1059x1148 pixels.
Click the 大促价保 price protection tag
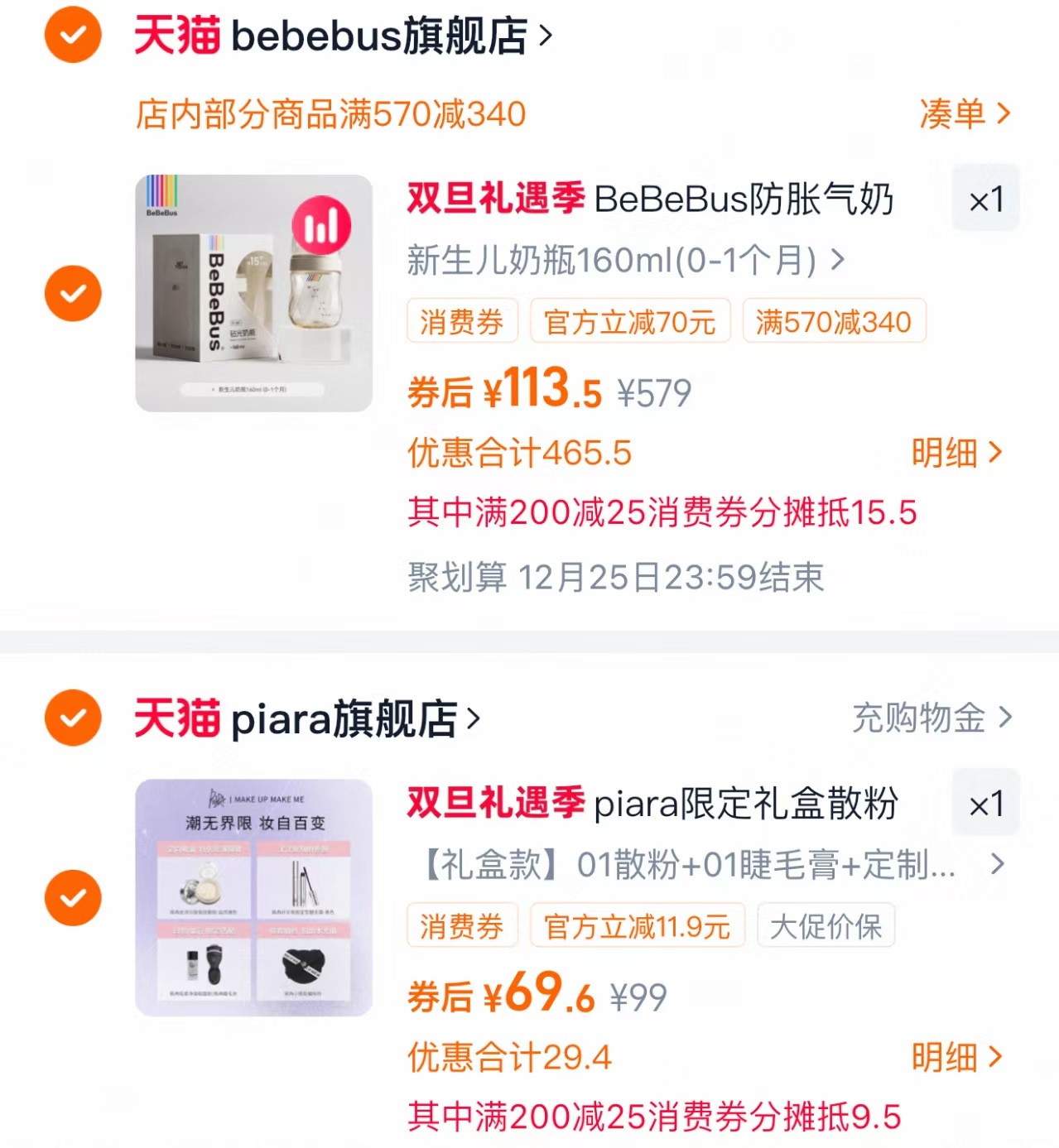[825, 926]
